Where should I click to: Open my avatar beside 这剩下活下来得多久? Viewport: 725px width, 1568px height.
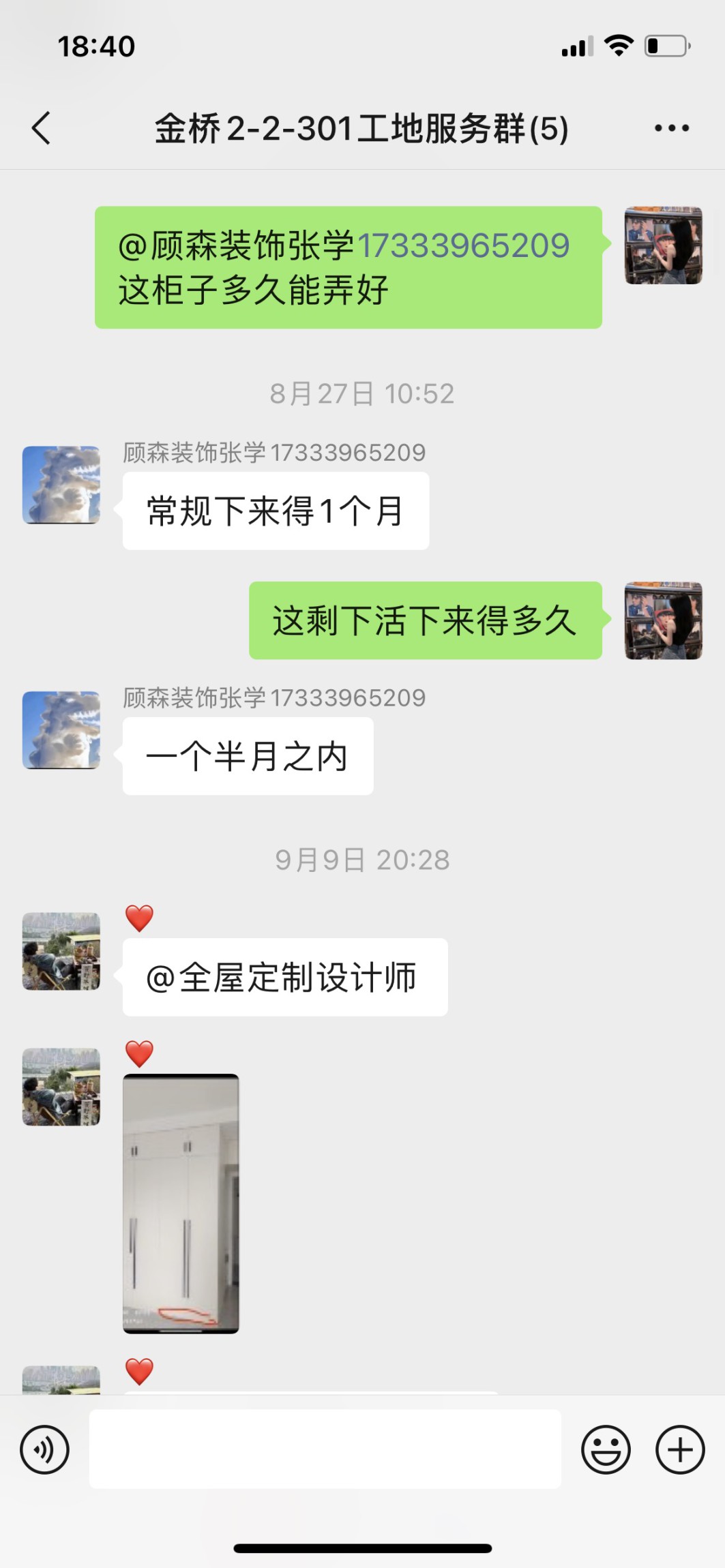pyautogui.click(x=663, y=620)
